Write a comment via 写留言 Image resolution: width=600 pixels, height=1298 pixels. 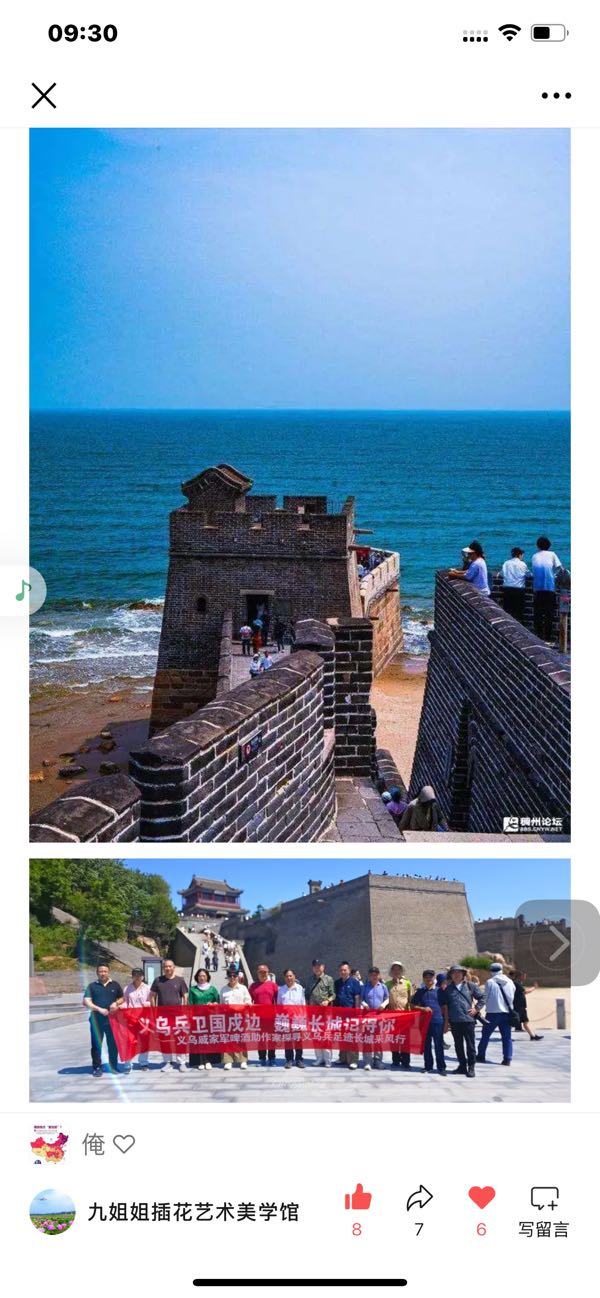pyautogui.click(x=544, y=1211)
